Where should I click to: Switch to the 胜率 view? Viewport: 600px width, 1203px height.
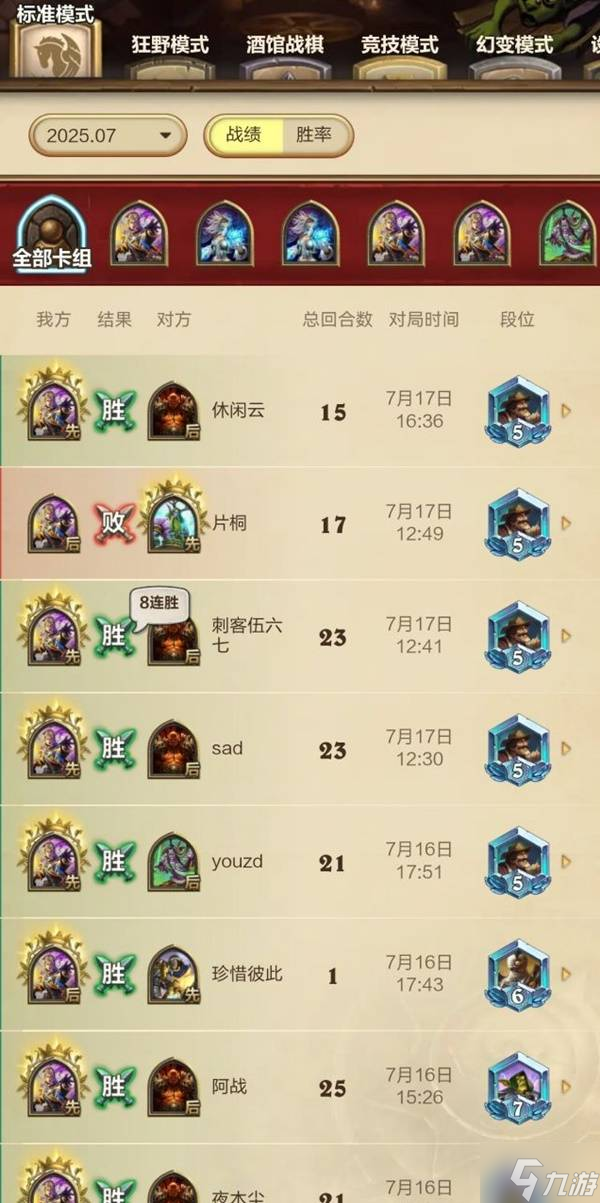coord(314,135)
